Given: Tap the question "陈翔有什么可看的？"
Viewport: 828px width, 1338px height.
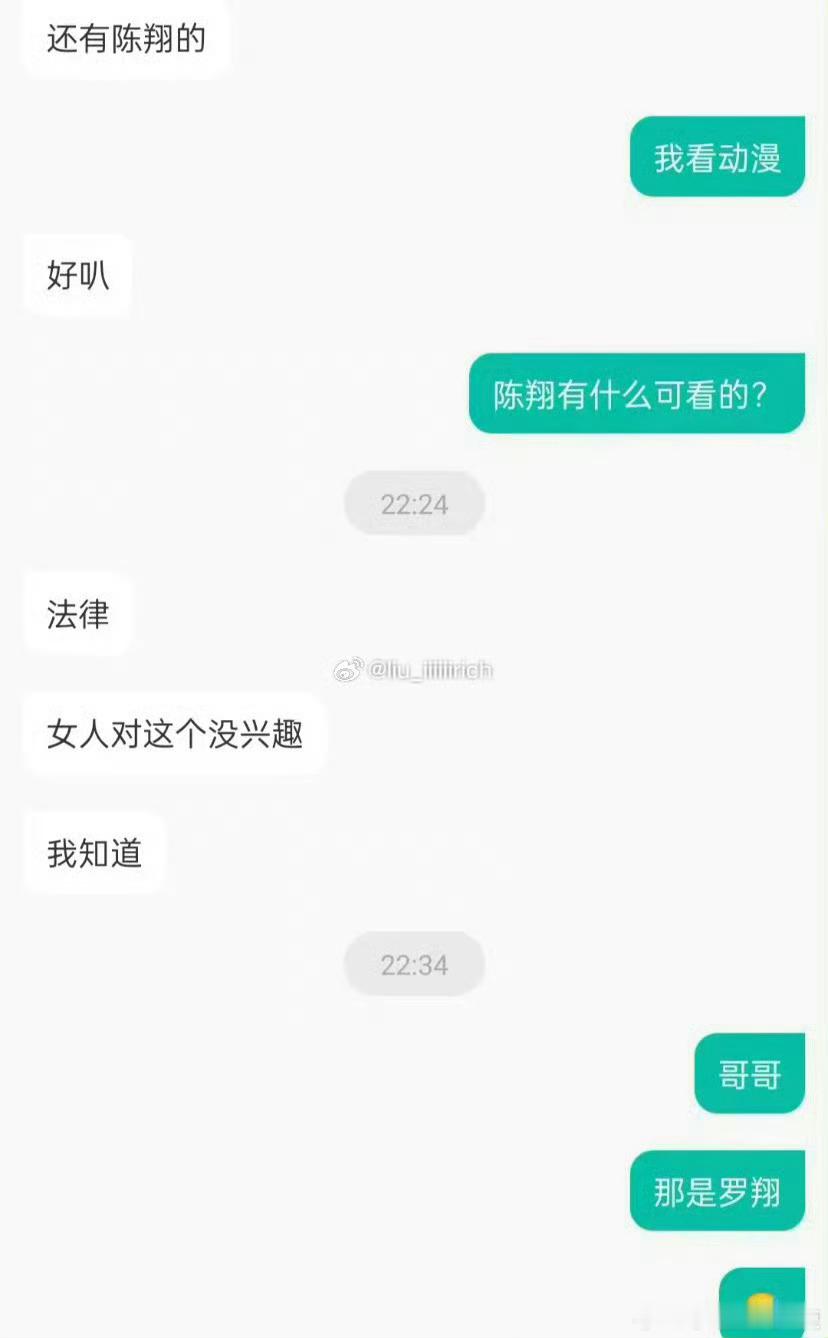Looking at the screenshot, I should point(637,393).
